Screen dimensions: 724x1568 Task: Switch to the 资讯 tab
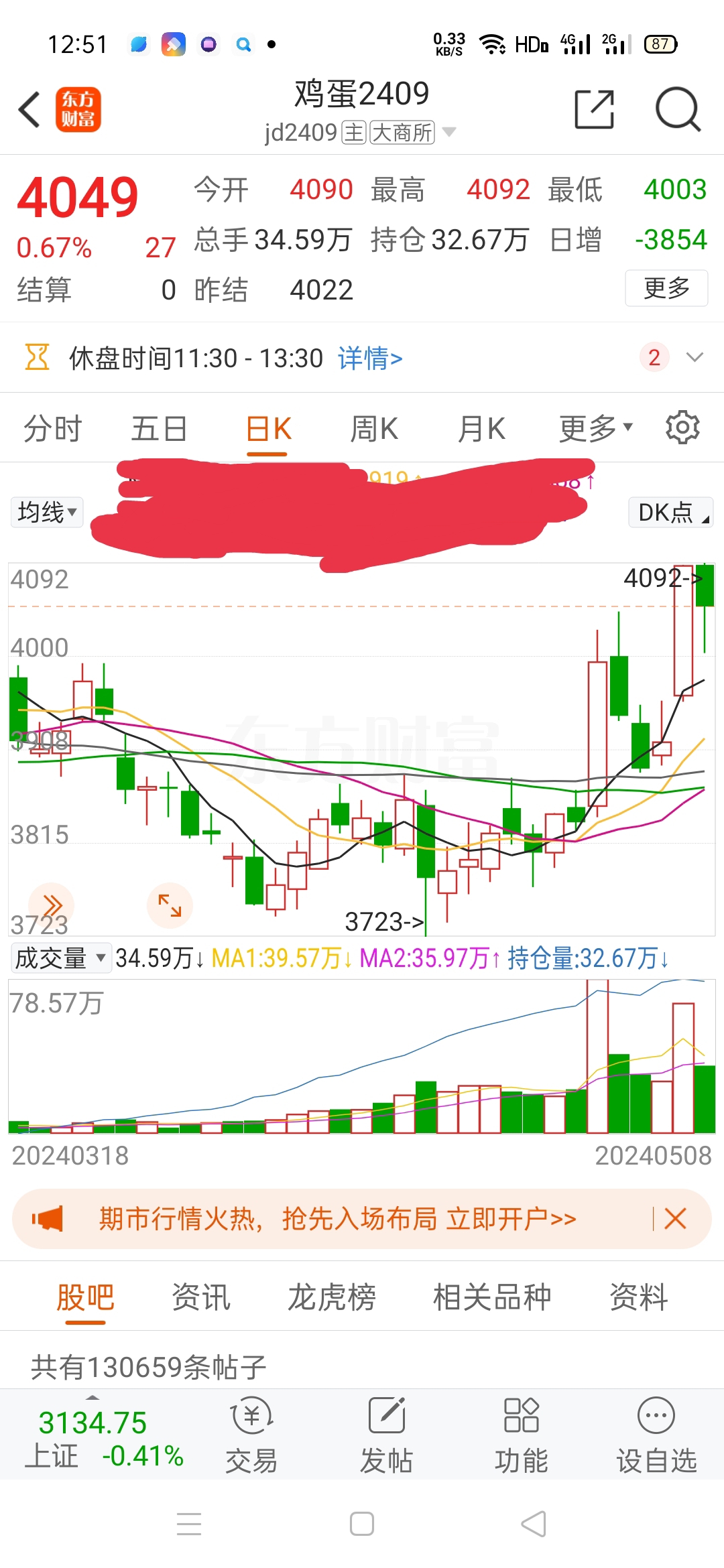[201, 1297]
